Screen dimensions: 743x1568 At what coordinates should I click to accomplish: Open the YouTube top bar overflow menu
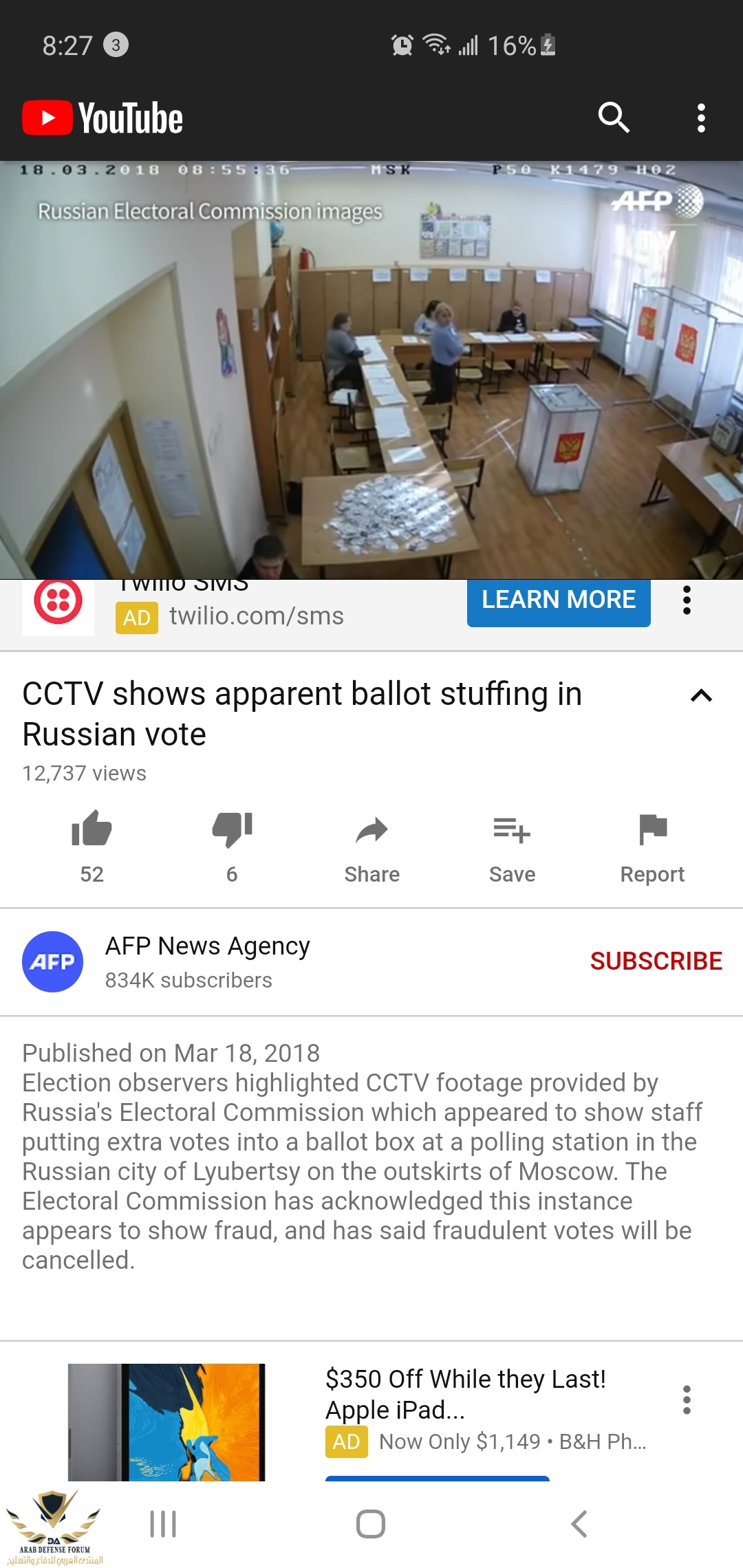pos(701,118)
